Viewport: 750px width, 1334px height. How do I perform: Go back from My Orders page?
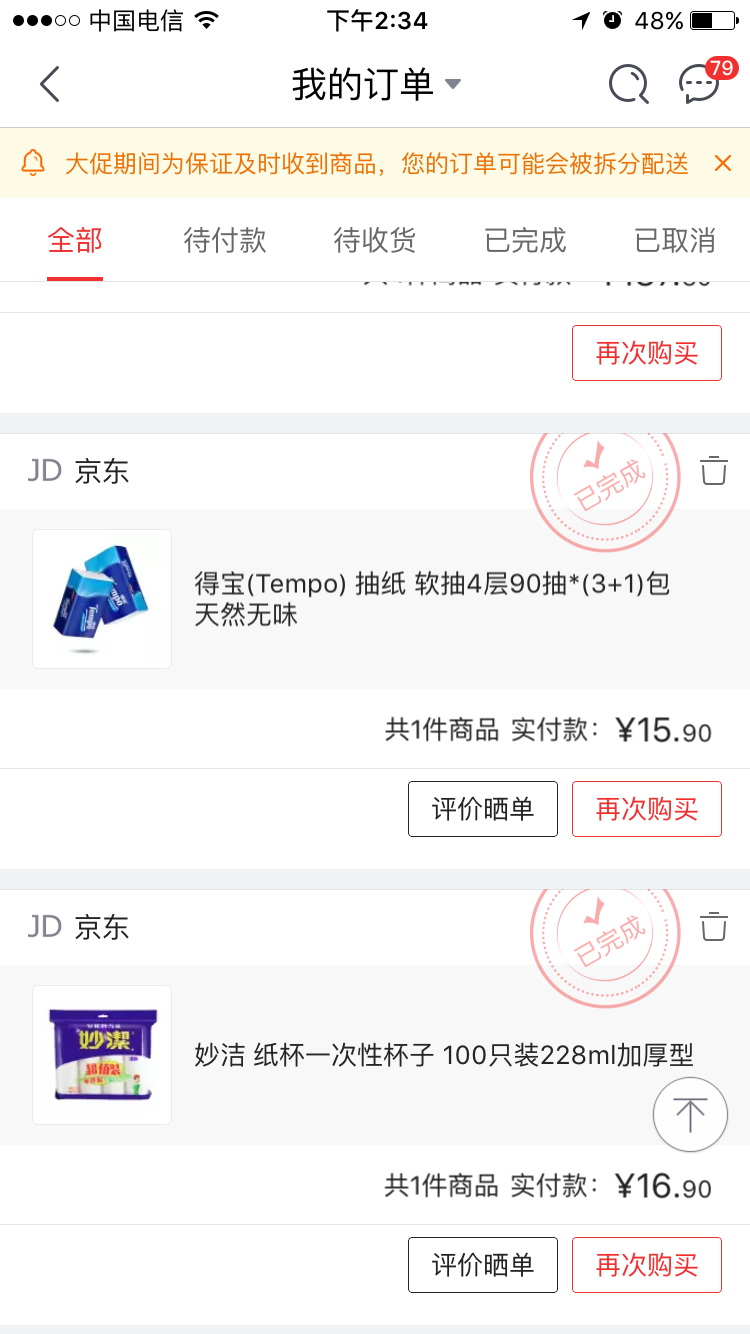(50, 84)
